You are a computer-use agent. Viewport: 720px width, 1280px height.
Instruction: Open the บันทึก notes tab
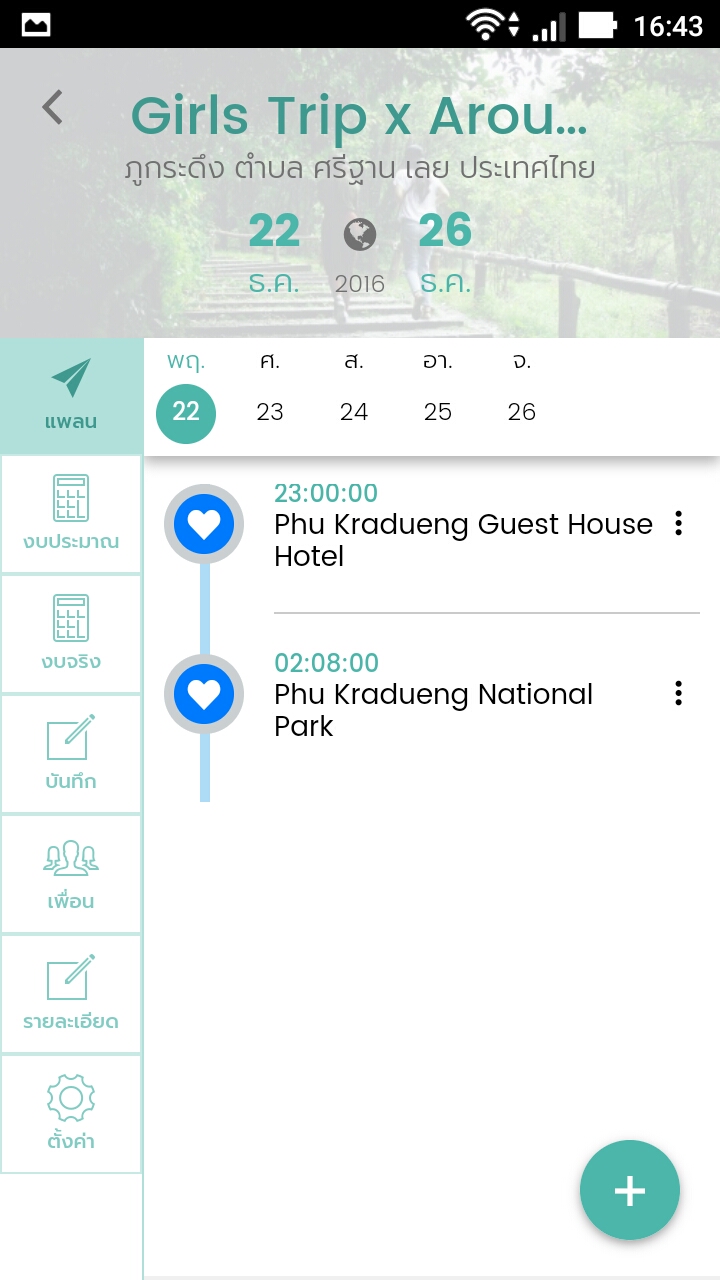click(71, 754)
